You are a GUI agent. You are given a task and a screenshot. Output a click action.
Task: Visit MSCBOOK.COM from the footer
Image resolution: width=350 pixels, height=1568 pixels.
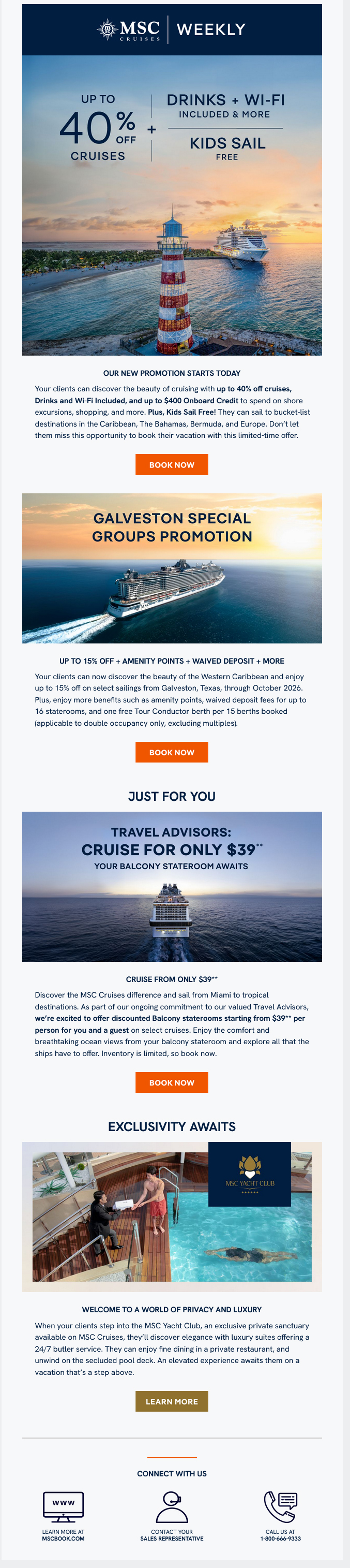(x=63, y=1516)
